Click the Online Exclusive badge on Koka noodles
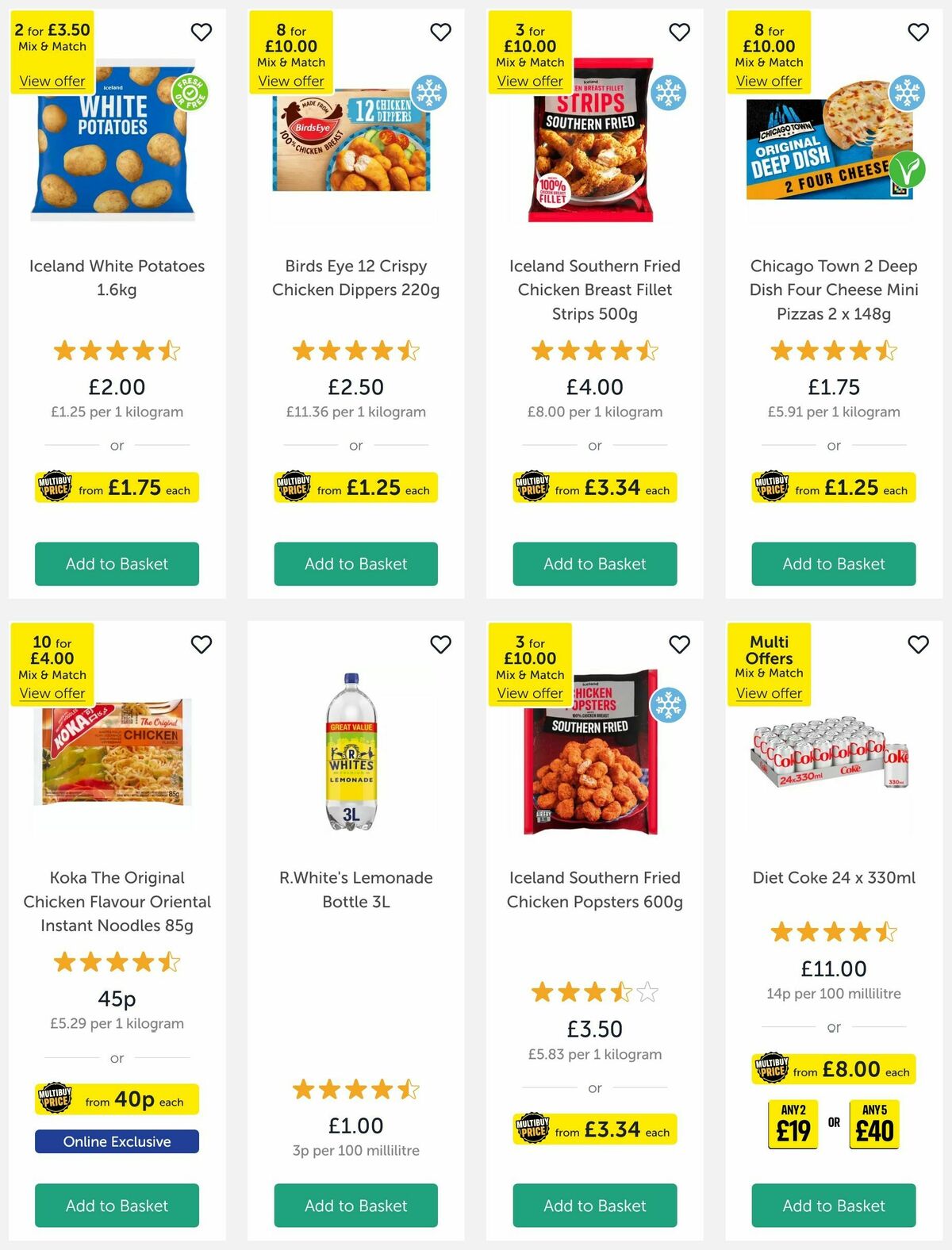 [116, 1141]
